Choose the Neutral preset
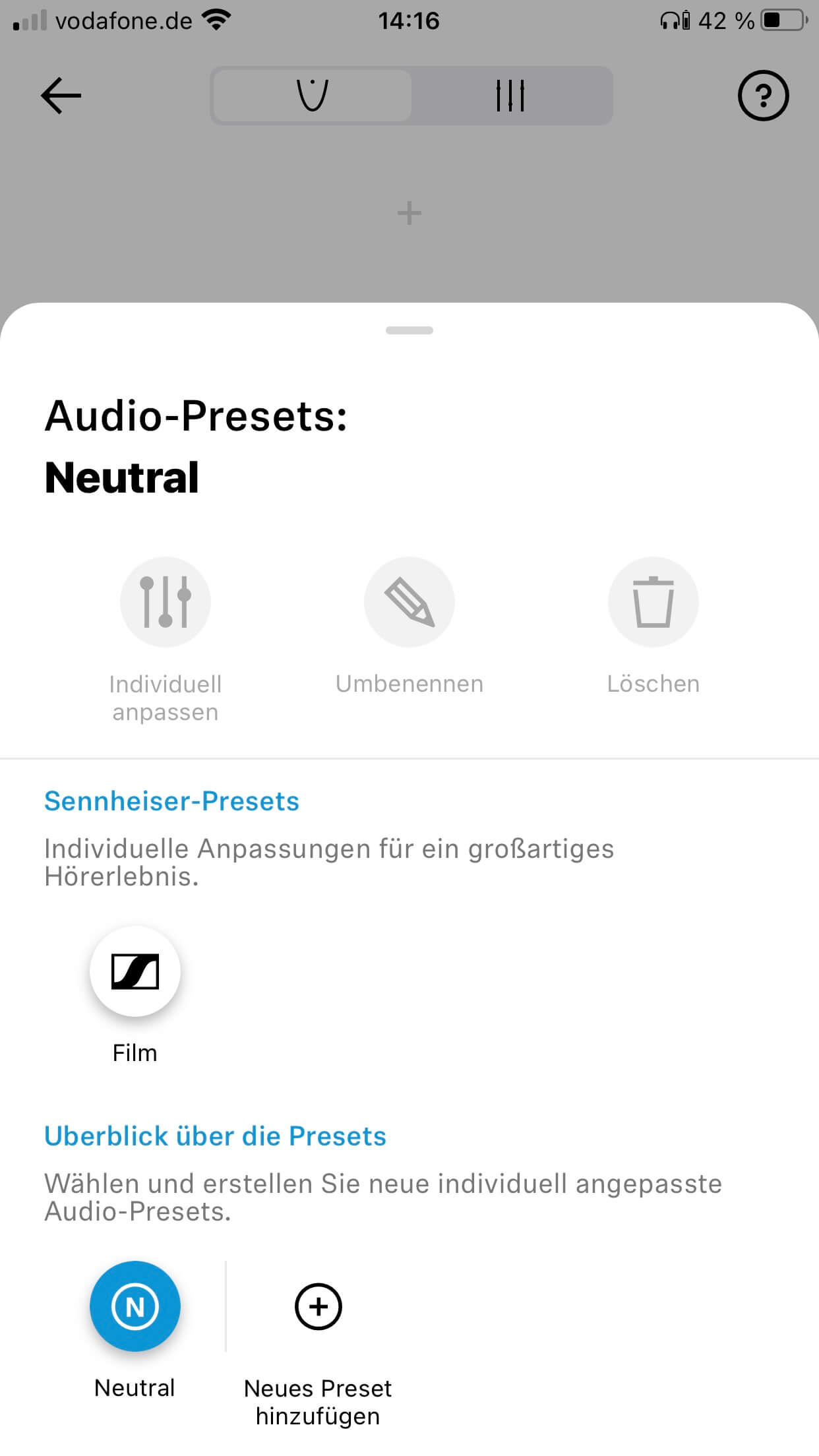This screenshot has height=1456, width=819. (135, 1306)
